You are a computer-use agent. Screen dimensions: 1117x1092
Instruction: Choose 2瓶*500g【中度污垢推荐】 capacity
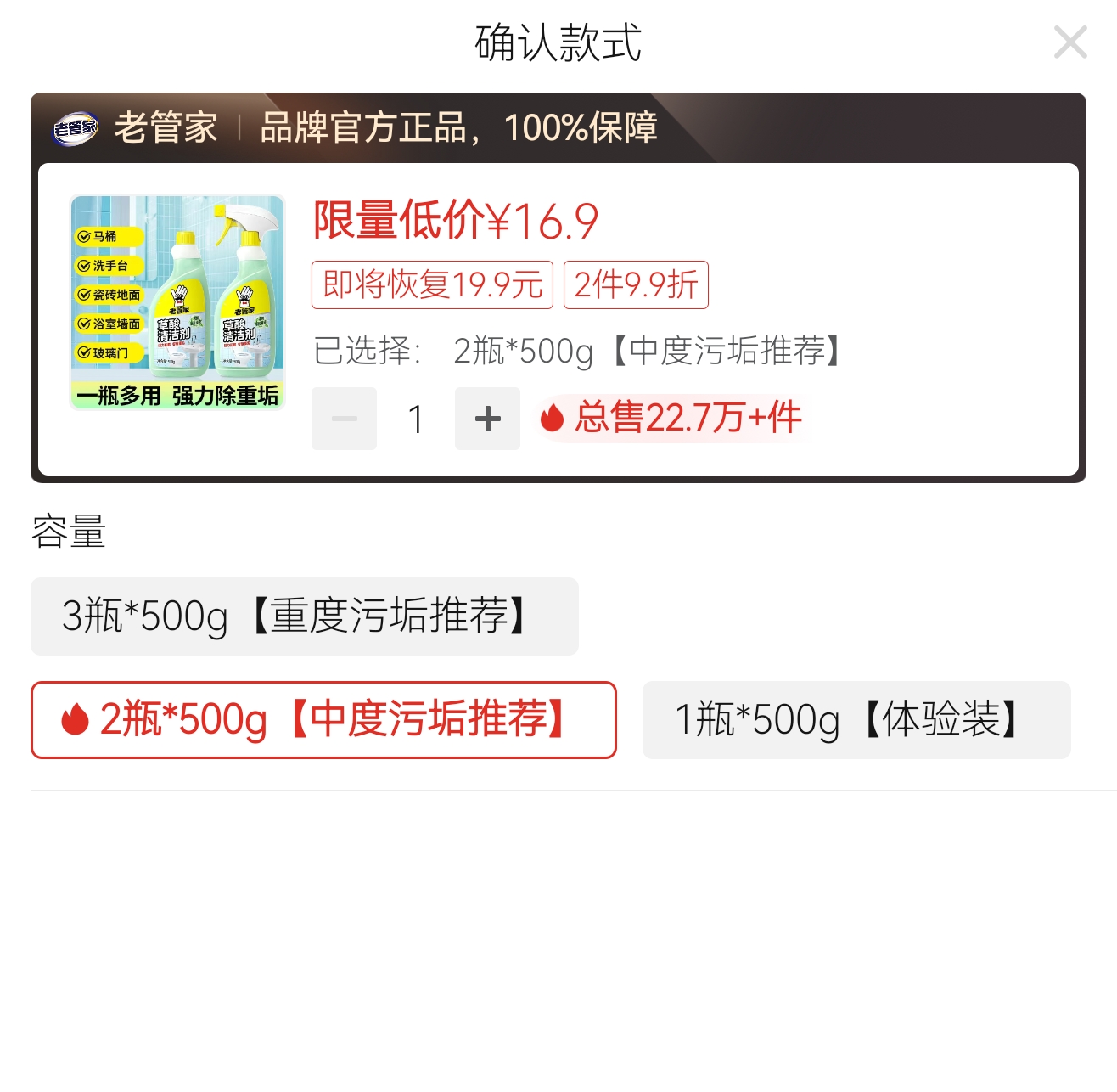pyautogui.click(x=323, y=720)
